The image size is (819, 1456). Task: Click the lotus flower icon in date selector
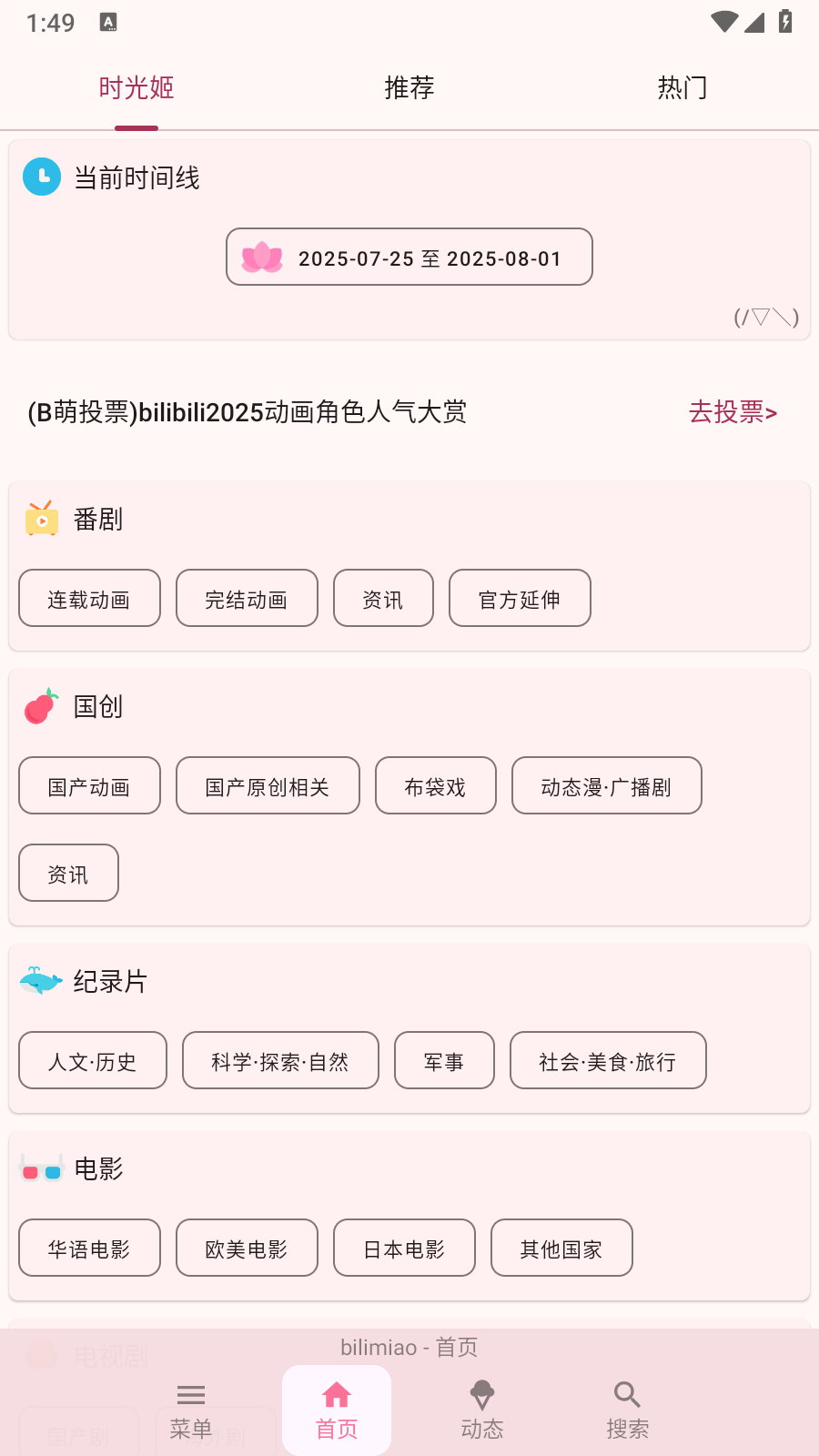tap(265, 258)
